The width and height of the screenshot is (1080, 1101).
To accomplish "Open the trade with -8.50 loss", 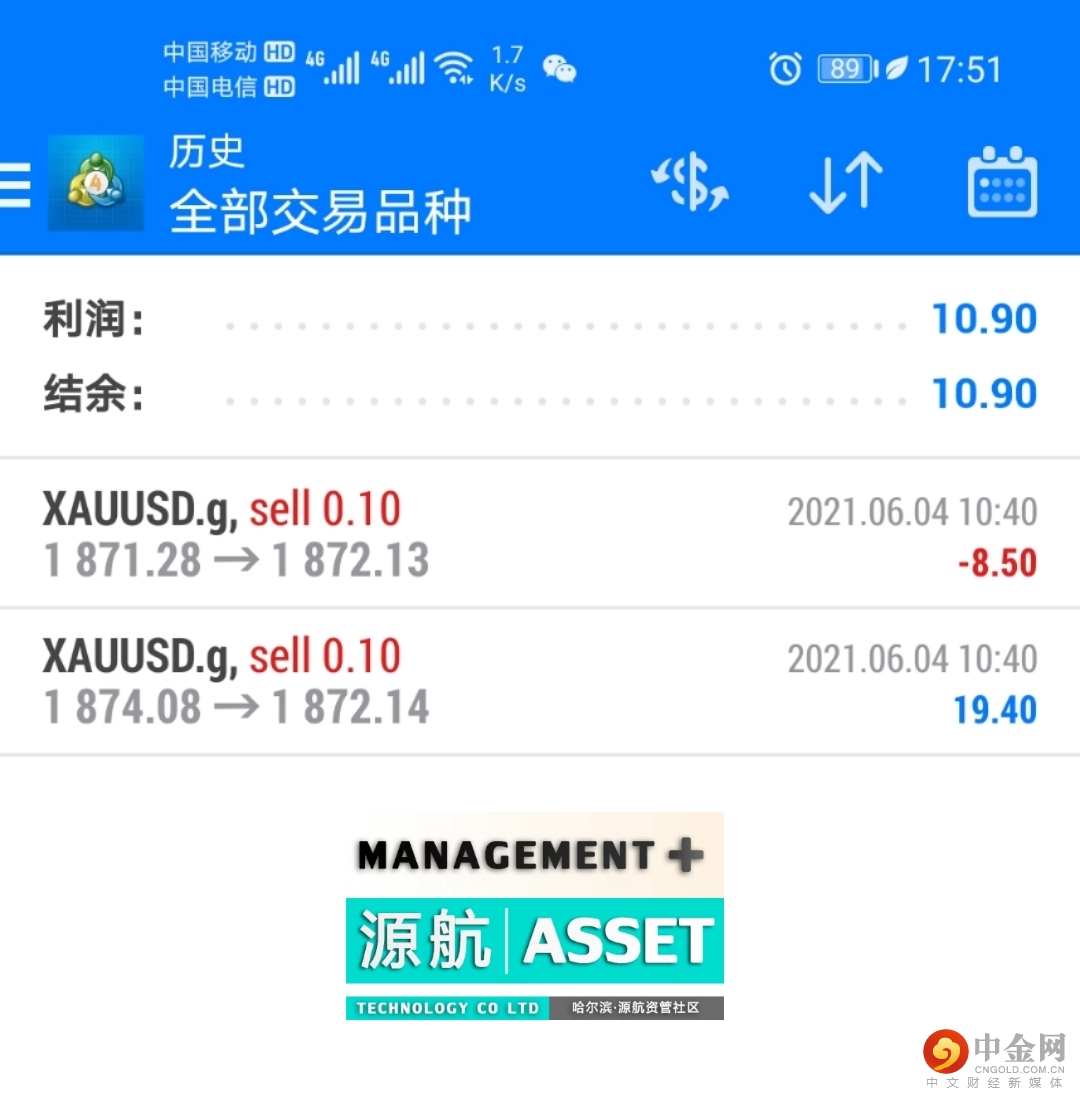I will point(540,535).
